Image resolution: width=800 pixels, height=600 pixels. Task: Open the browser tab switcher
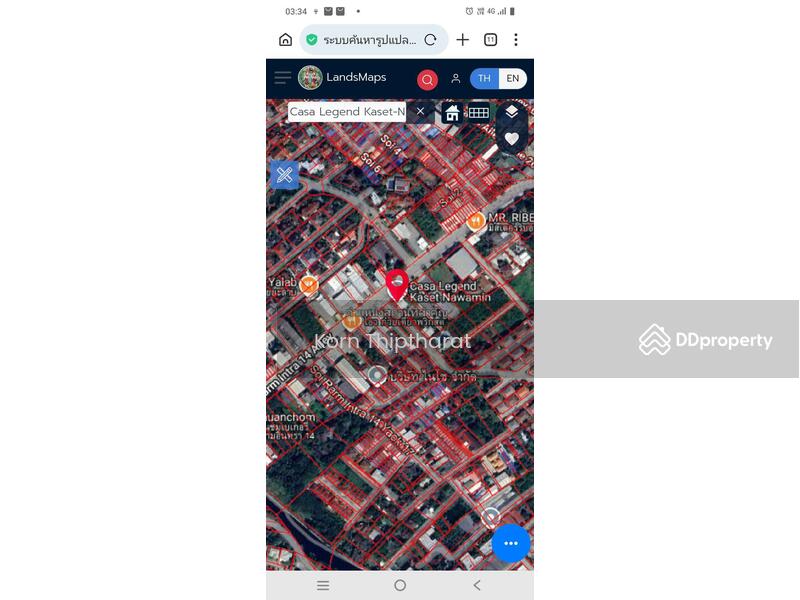click(490, 40)
